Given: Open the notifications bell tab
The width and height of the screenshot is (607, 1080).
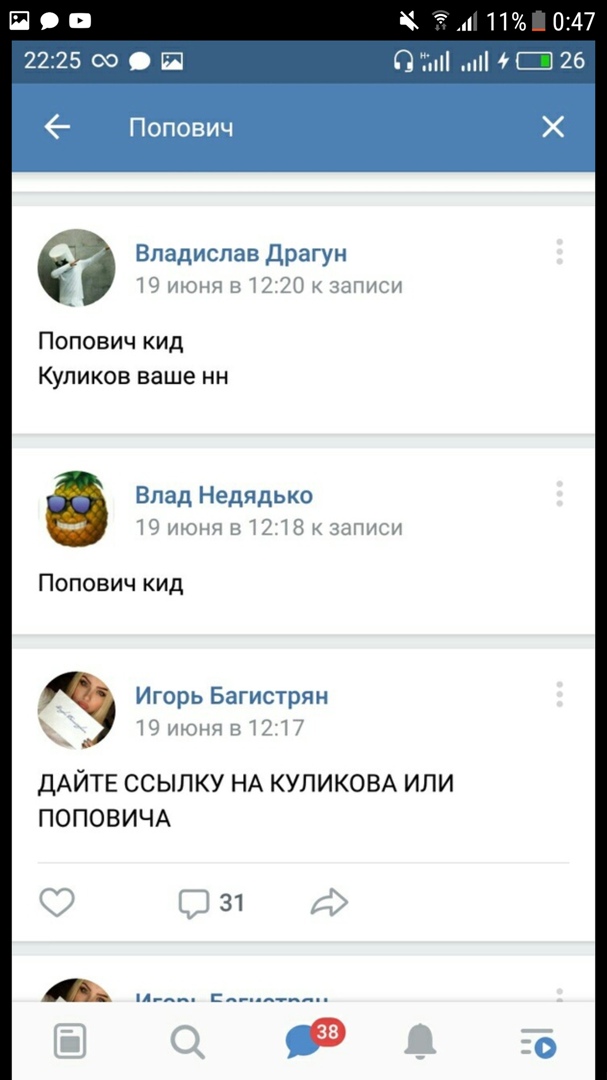Looking at the screenshot, I should 420,1042.
